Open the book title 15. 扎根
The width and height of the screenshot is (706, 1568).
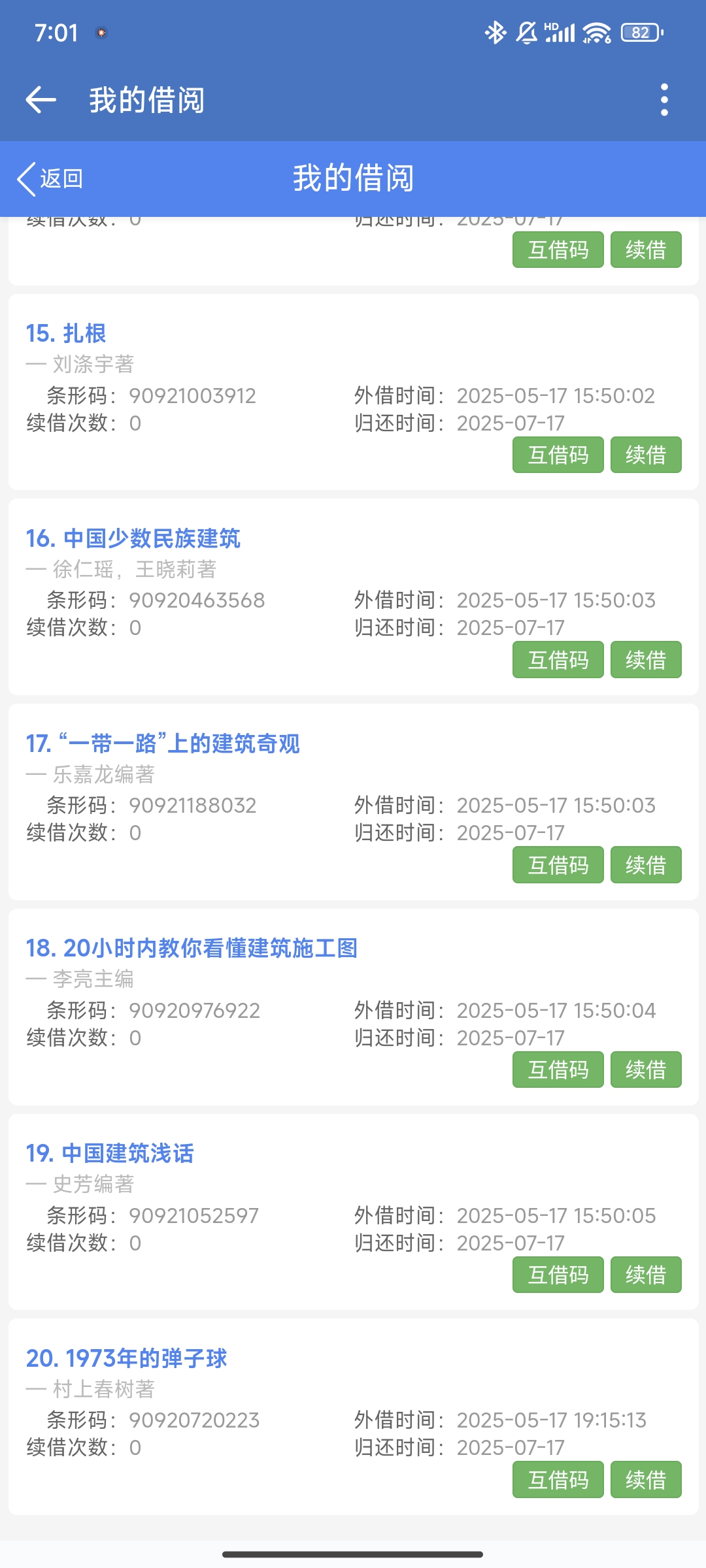66,333
